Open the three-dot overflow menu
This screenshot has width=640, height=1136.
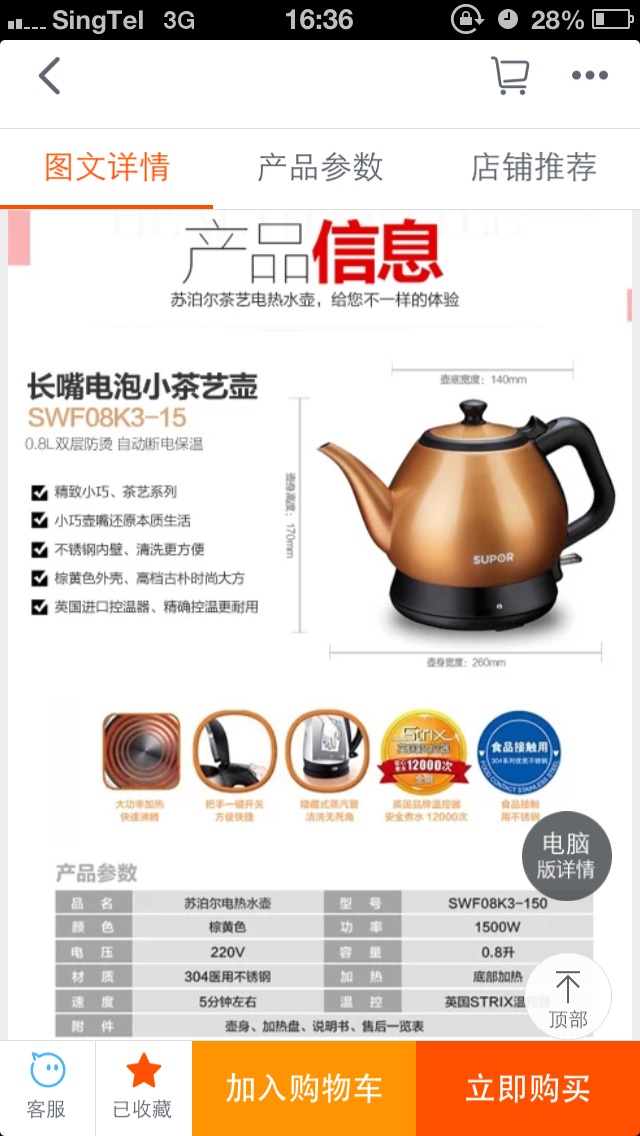[590, 76]
